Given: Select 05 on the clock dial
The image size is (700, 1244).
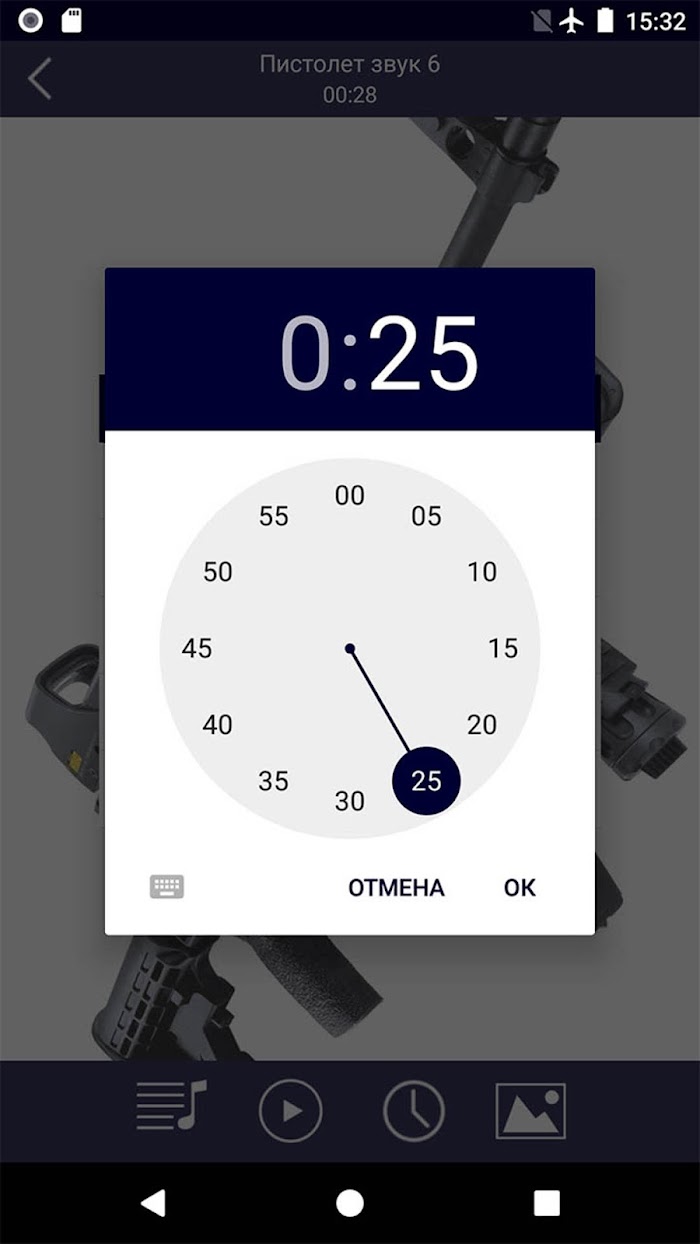Looking at the screenshot, I should [x=426, y=516].
